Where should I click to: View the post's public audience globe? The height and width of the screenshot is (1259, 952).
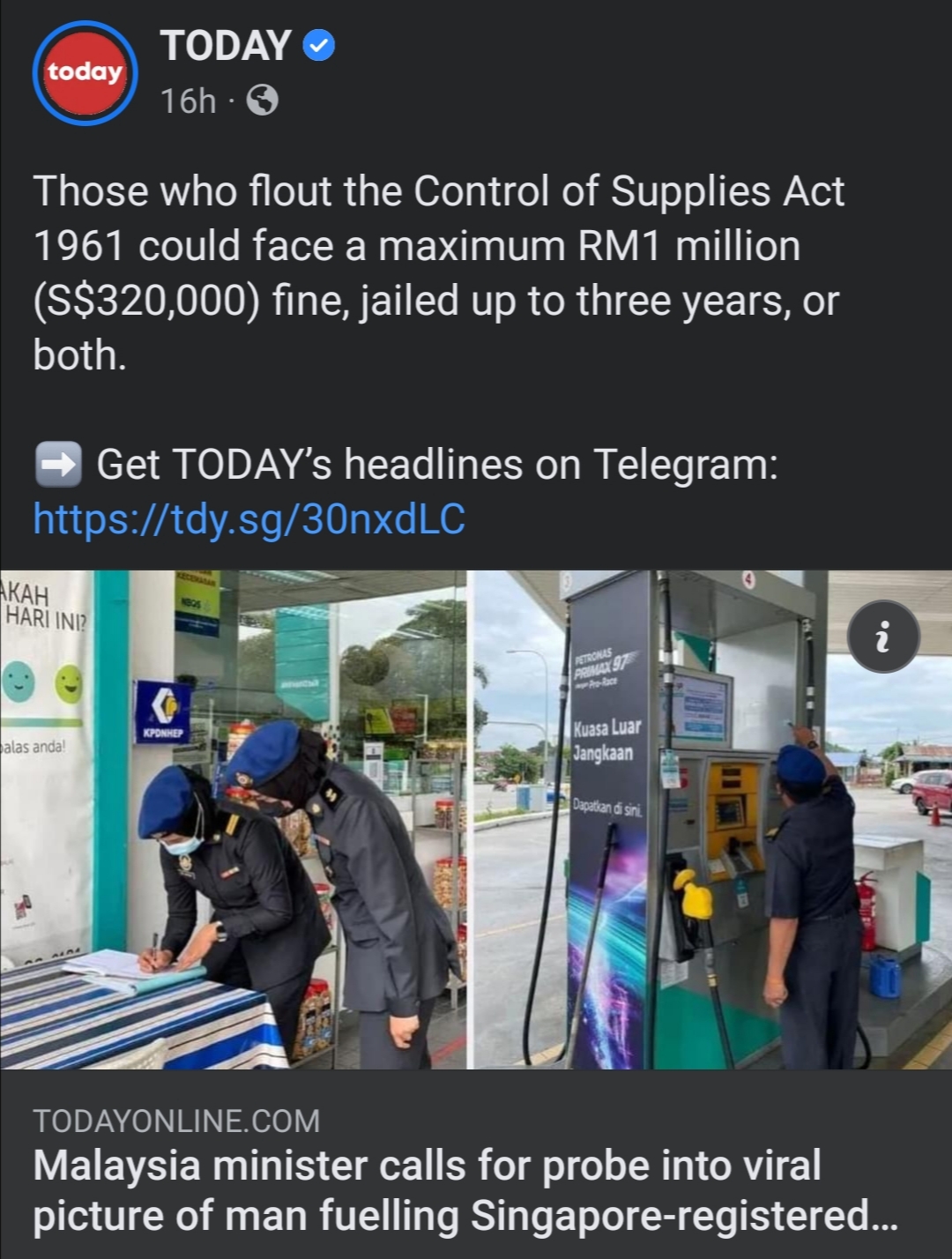coord(263,101)
